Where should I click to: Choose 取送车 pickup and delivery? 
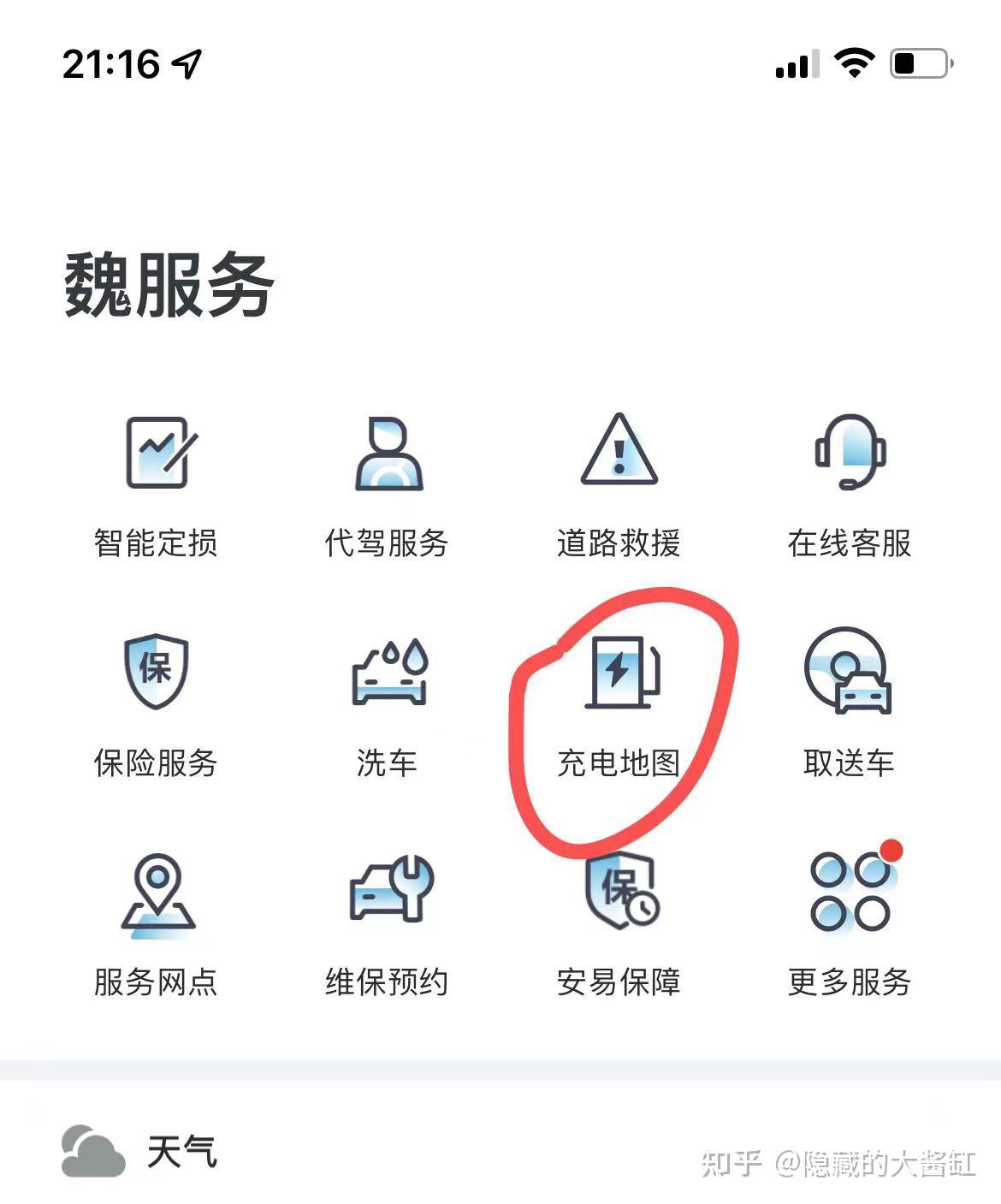[x=849, y=703]
